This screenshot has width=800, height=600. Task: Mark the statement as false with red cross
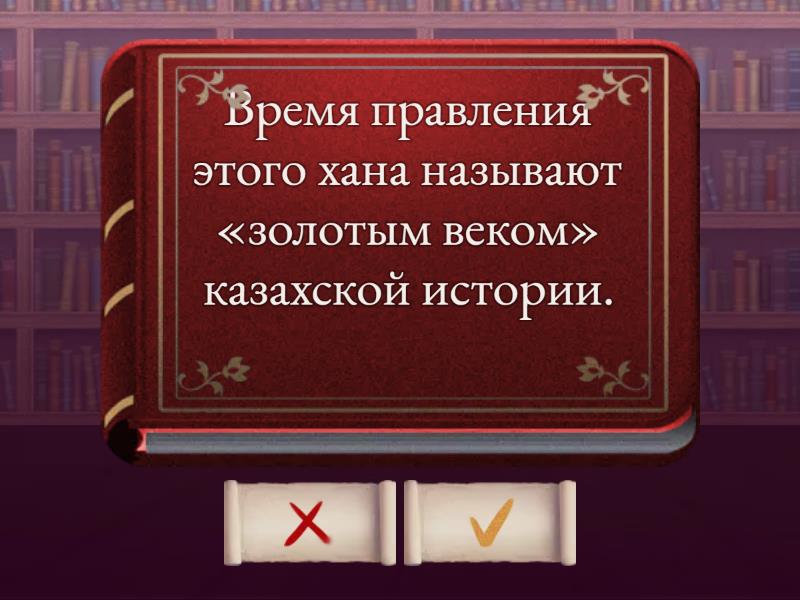pos(309,522)
